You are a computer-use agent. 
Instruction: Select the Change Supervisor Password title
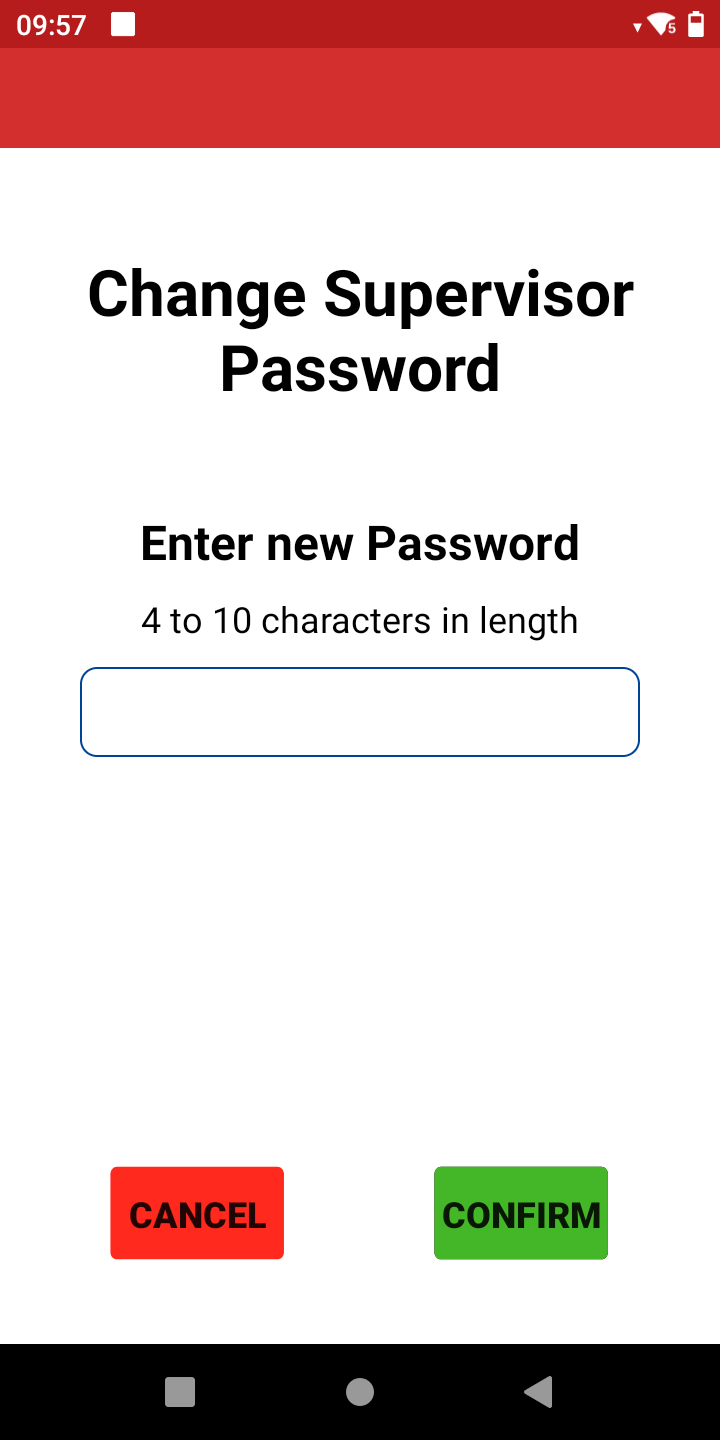coord(360,330)
